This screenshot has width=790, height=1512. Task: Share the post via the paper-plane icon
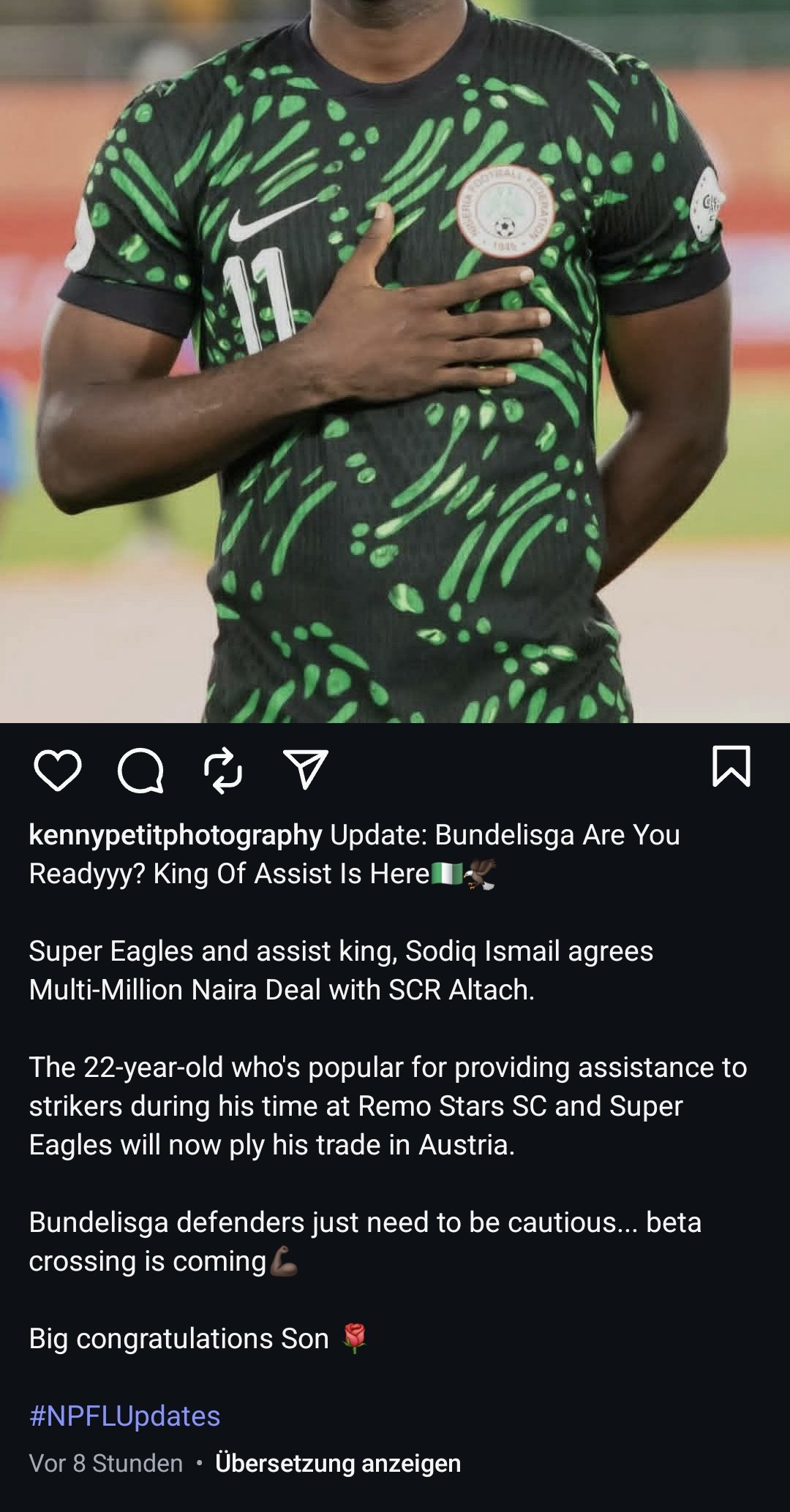305,769
